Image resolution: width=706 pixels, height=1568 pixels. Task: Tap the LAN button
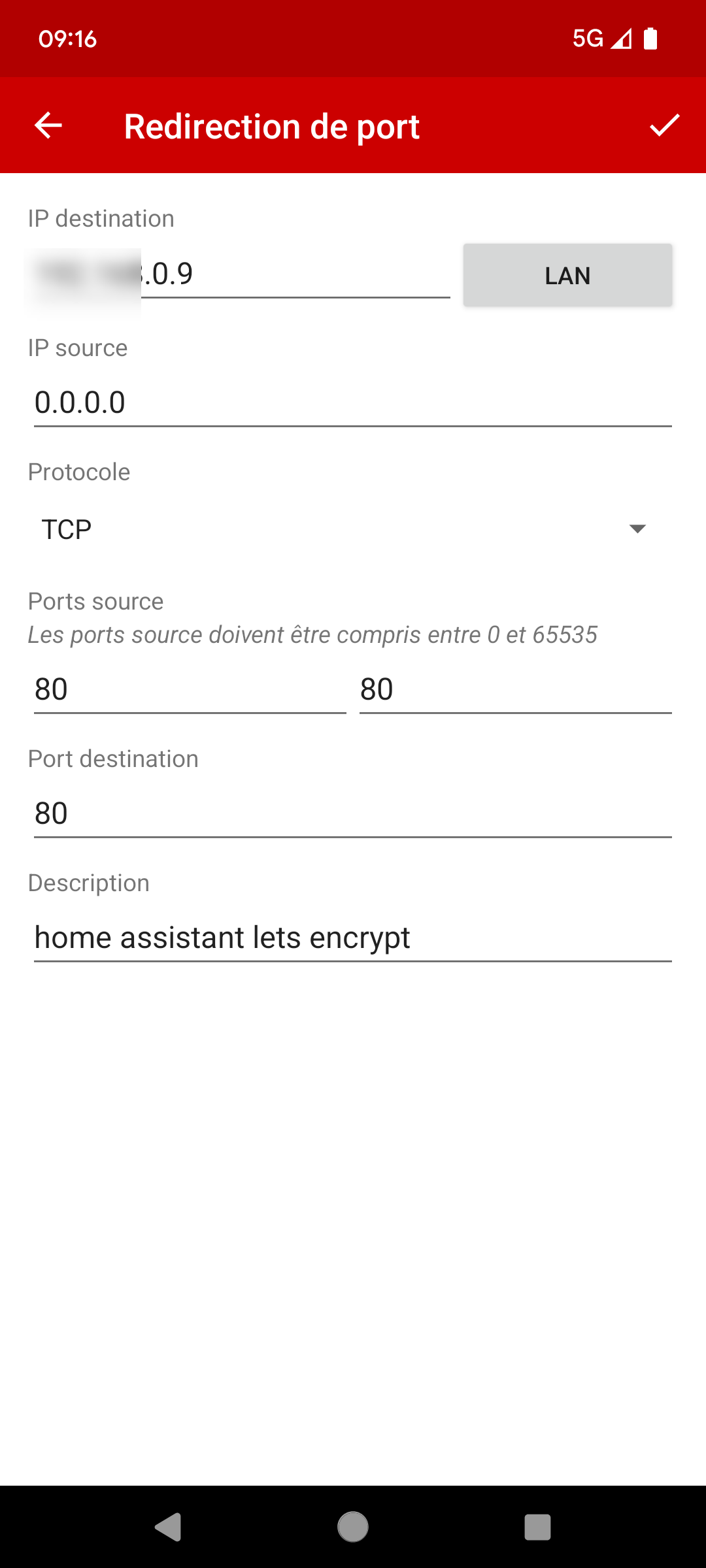pyautogui.click(x=567, y=275)
